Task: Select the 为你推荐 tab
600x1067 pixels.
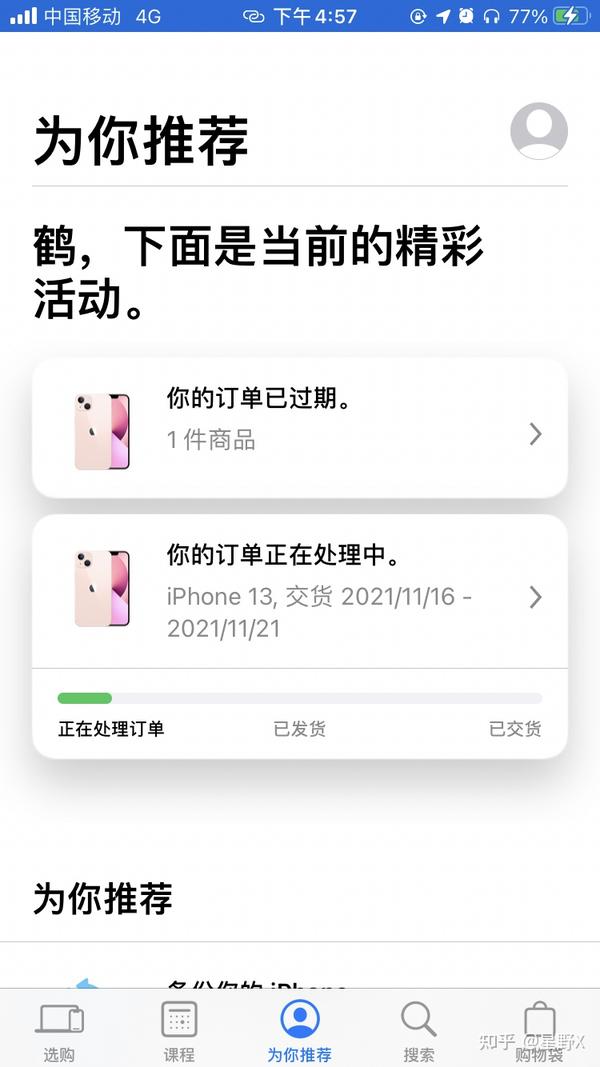Action: pyautogui.click(x=300, y=1030)
